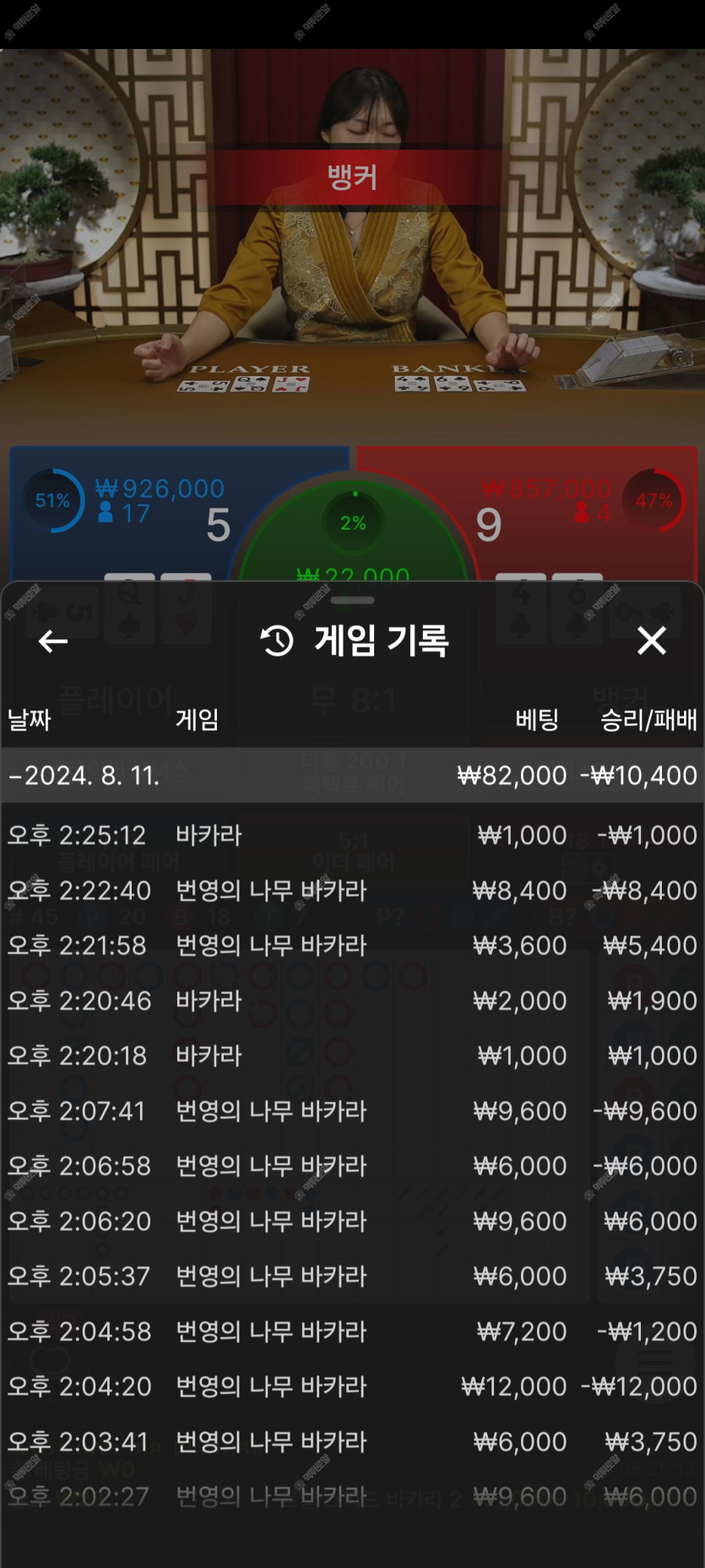
Task: Open the 오후 2:22:40 game record
Action: pos(352,890)
